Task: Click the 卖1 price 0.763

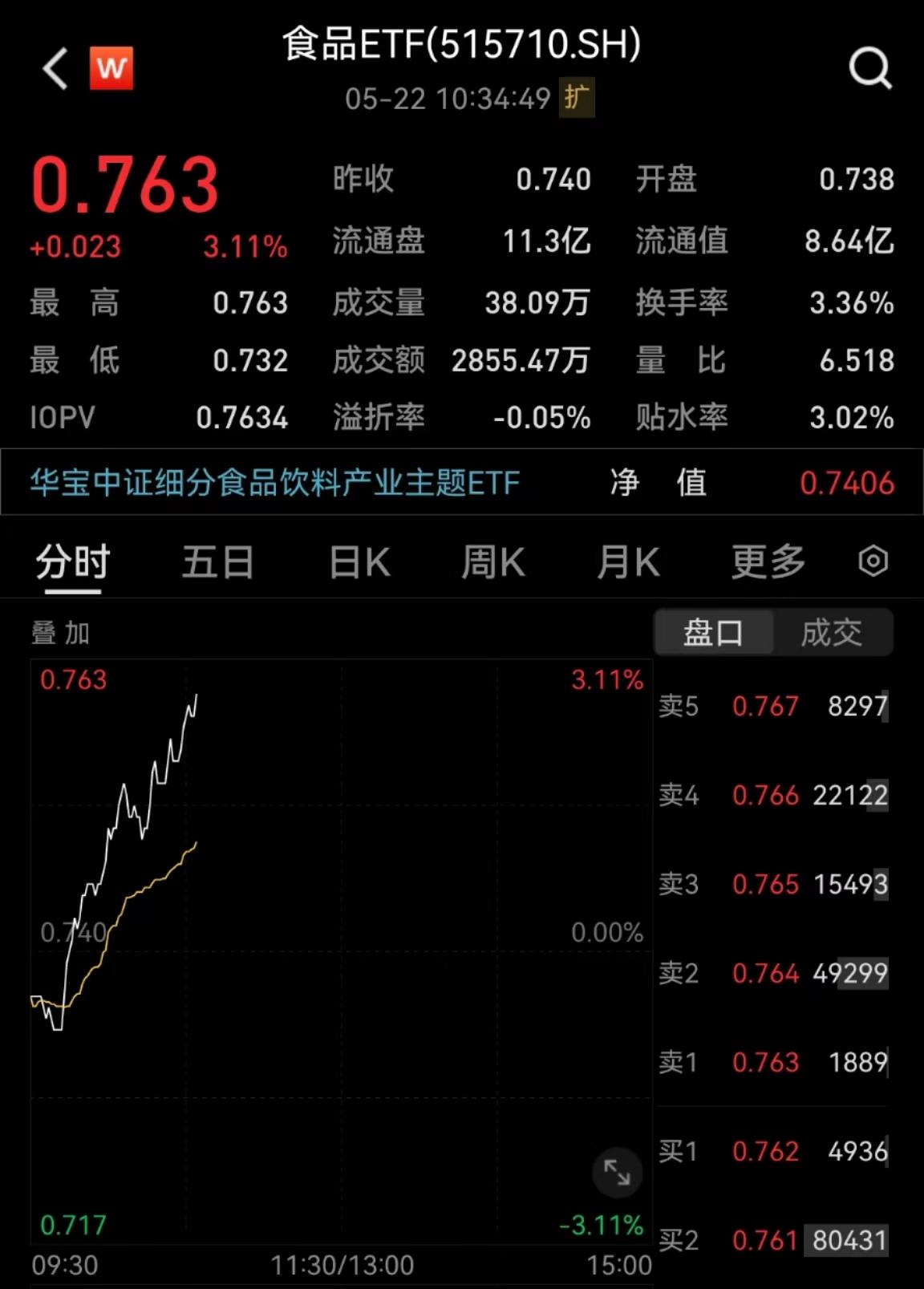Action: click(x=766, y=1062)
